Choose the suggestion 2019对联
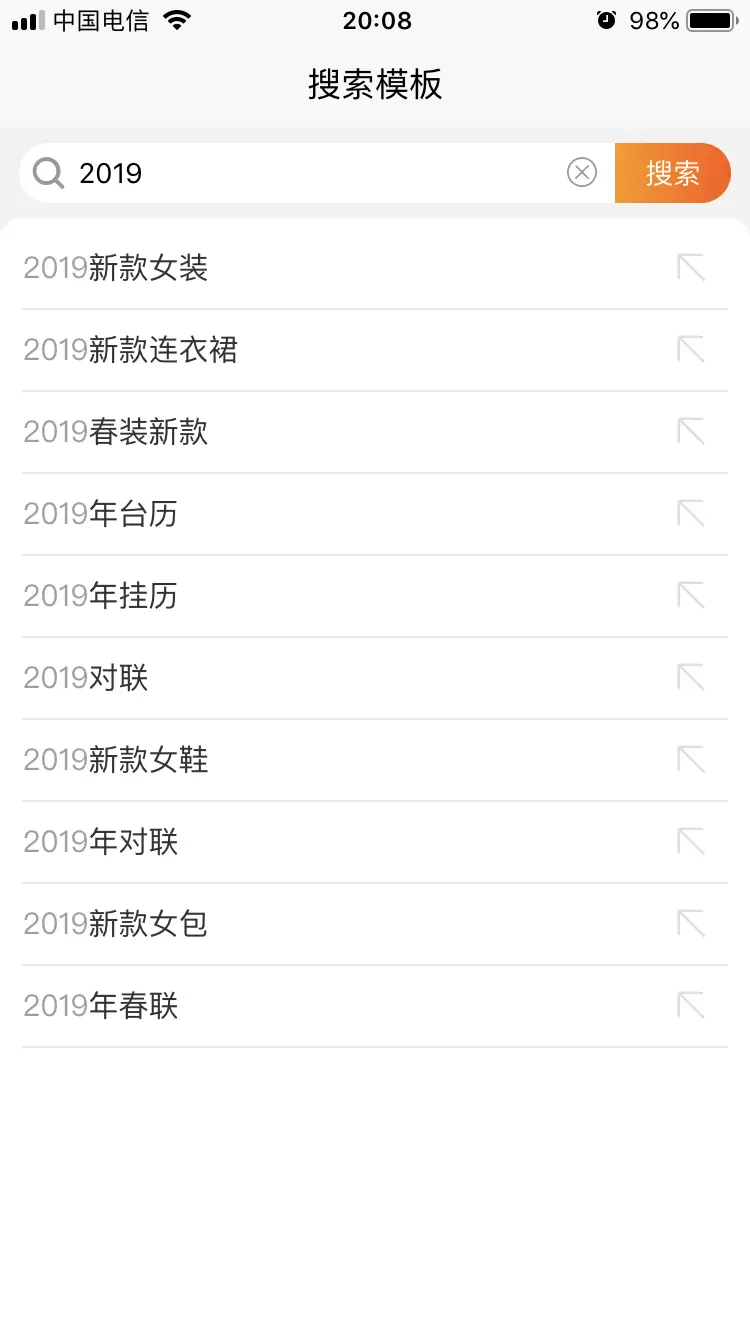This screenshot has width=750, height=1334. click(x=375, y=678)
